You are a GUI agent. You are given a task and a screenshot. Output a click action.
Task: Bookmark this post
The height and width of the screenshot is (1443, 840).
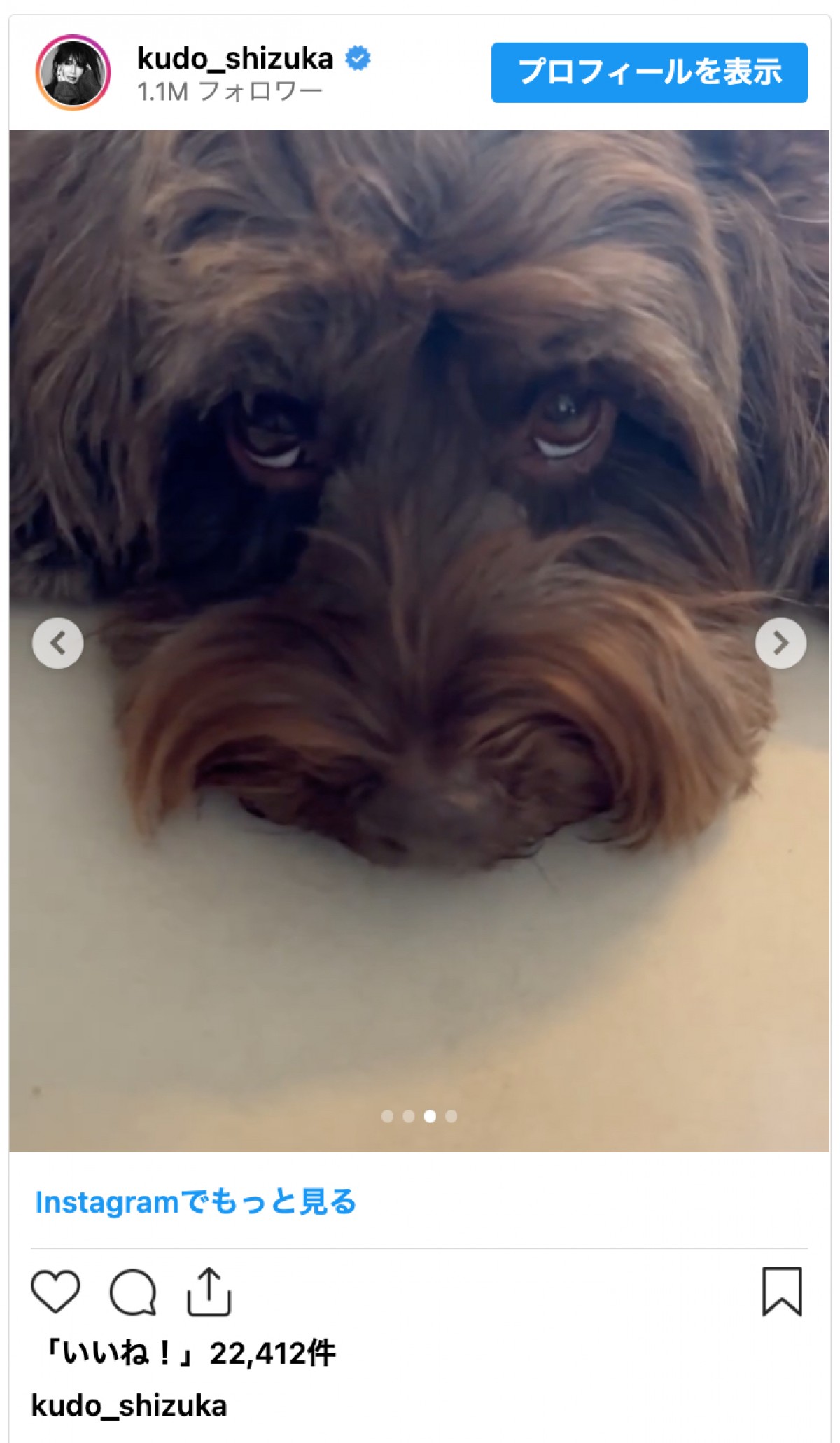(x=781, y=1291)
